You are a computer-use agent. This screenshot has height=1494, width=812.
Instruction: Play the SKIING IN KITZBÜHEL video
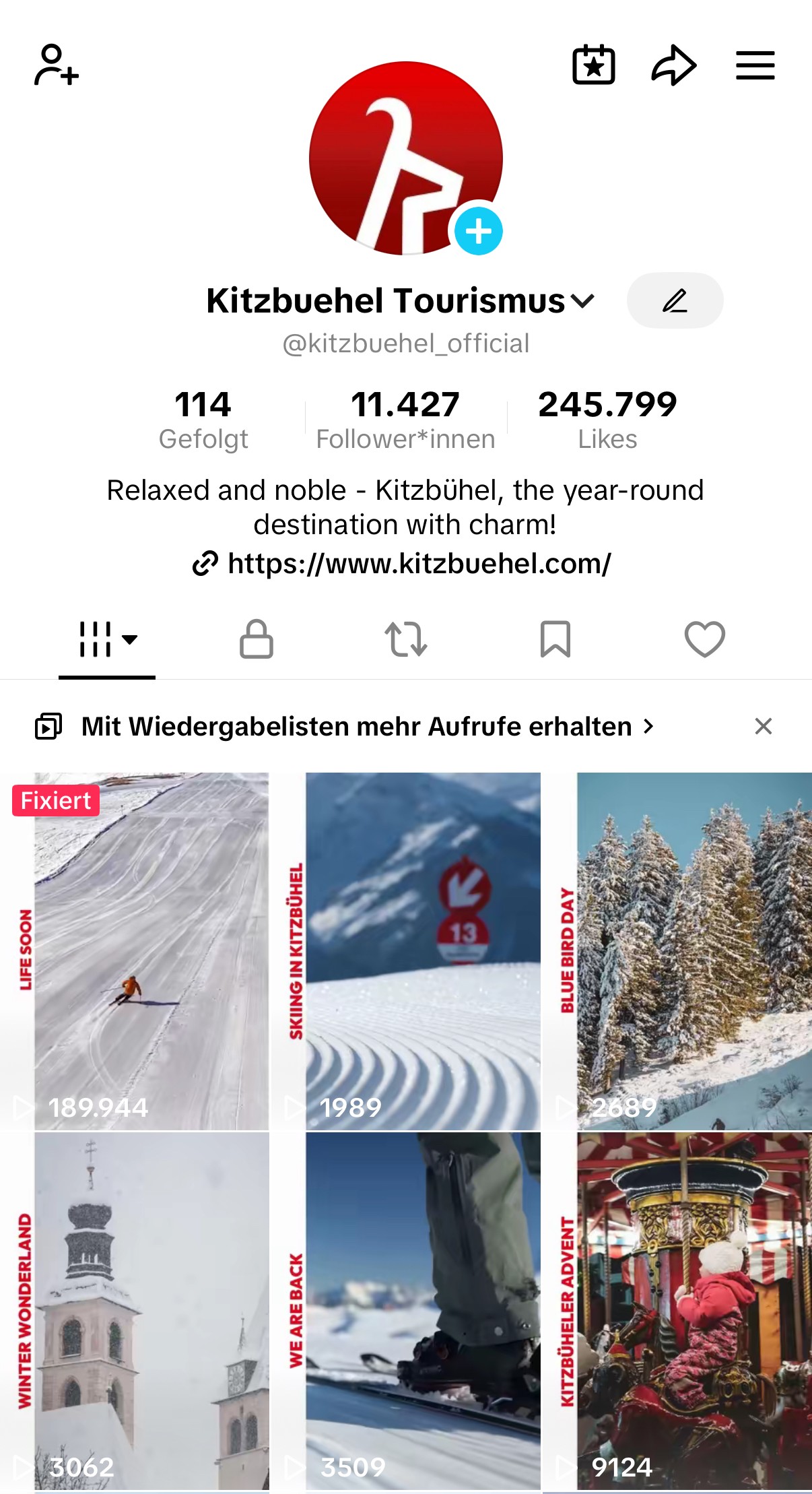click(x=406, y=950)
